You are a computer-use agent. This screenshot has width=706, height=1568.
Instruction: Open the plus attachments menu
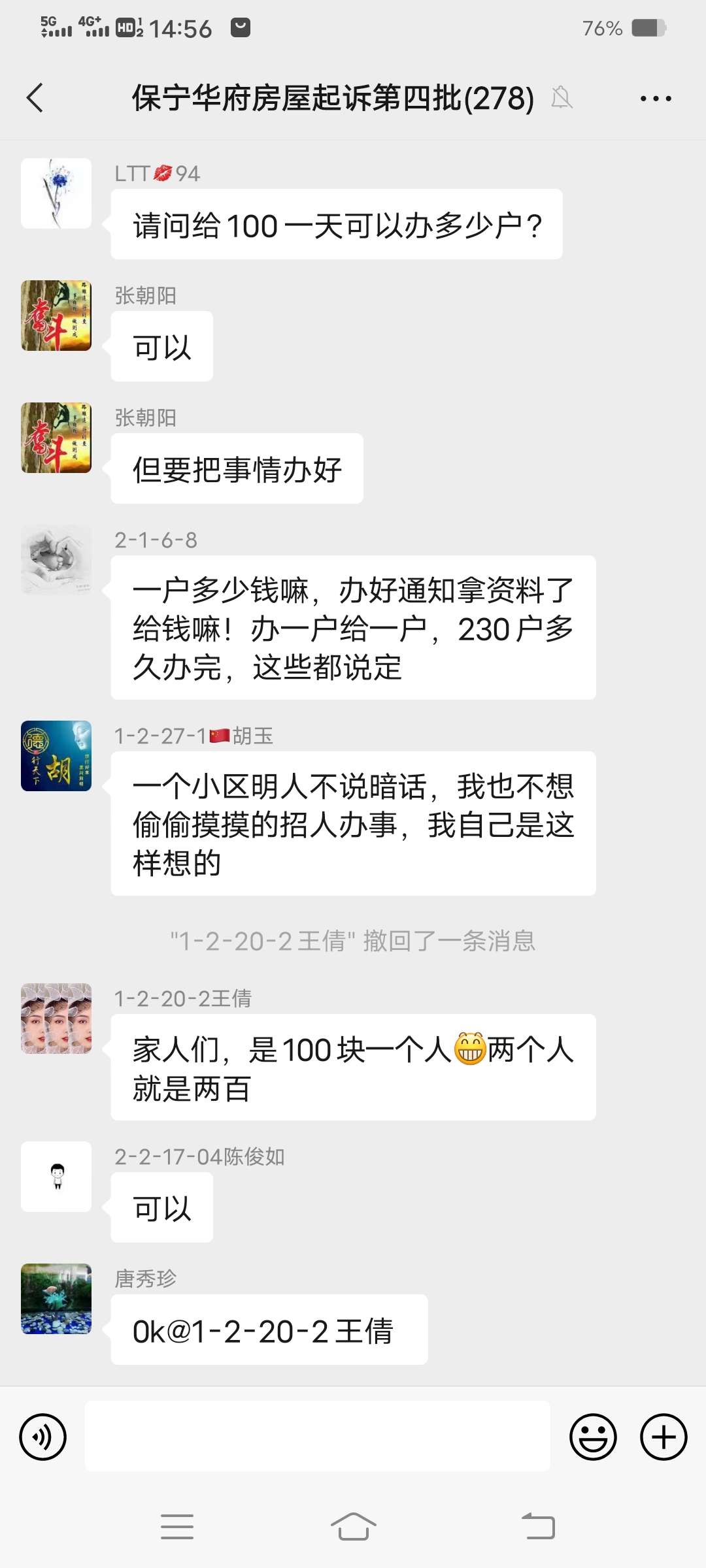(664, 1437)
